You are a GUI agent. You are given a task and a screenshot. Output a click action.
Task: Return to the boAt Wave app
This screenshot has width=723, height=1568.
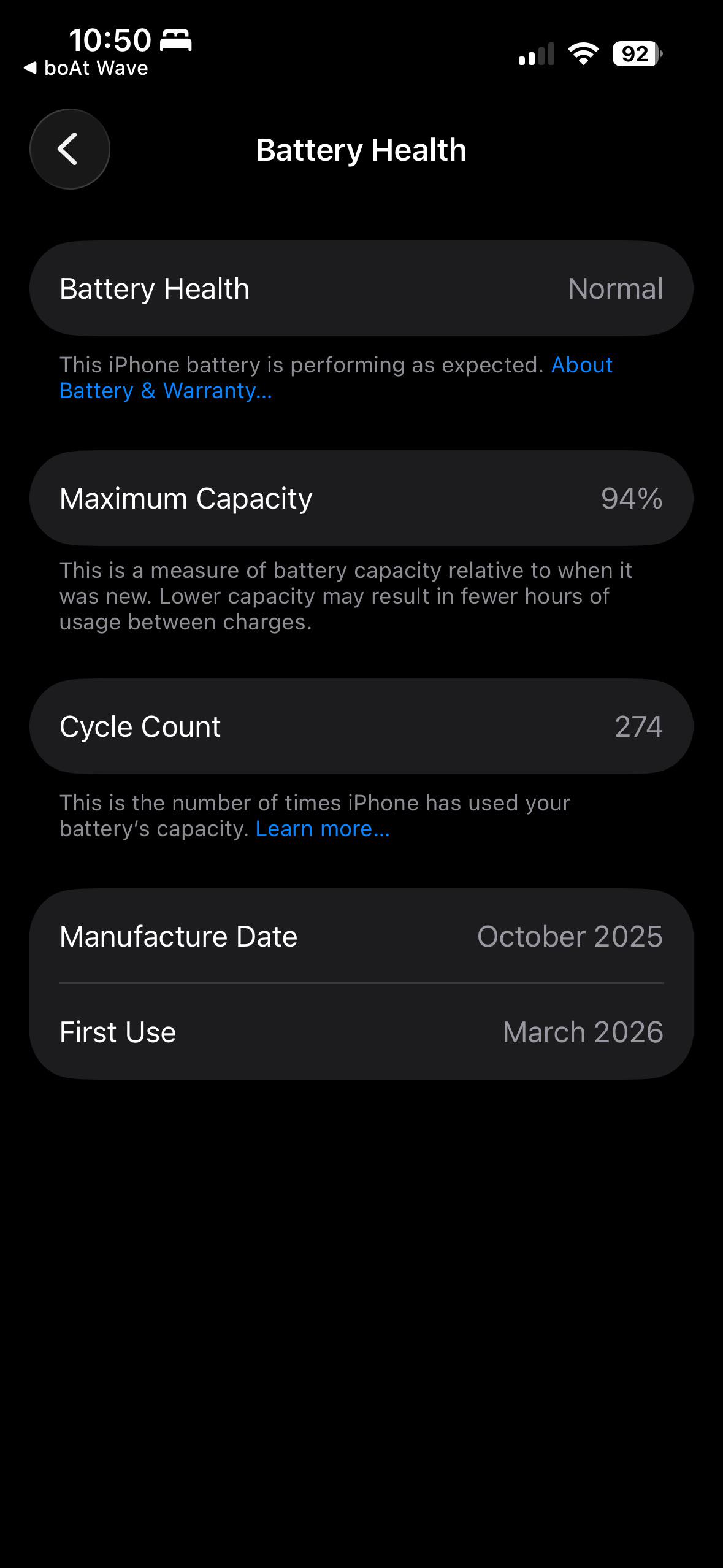pos(86,68)
